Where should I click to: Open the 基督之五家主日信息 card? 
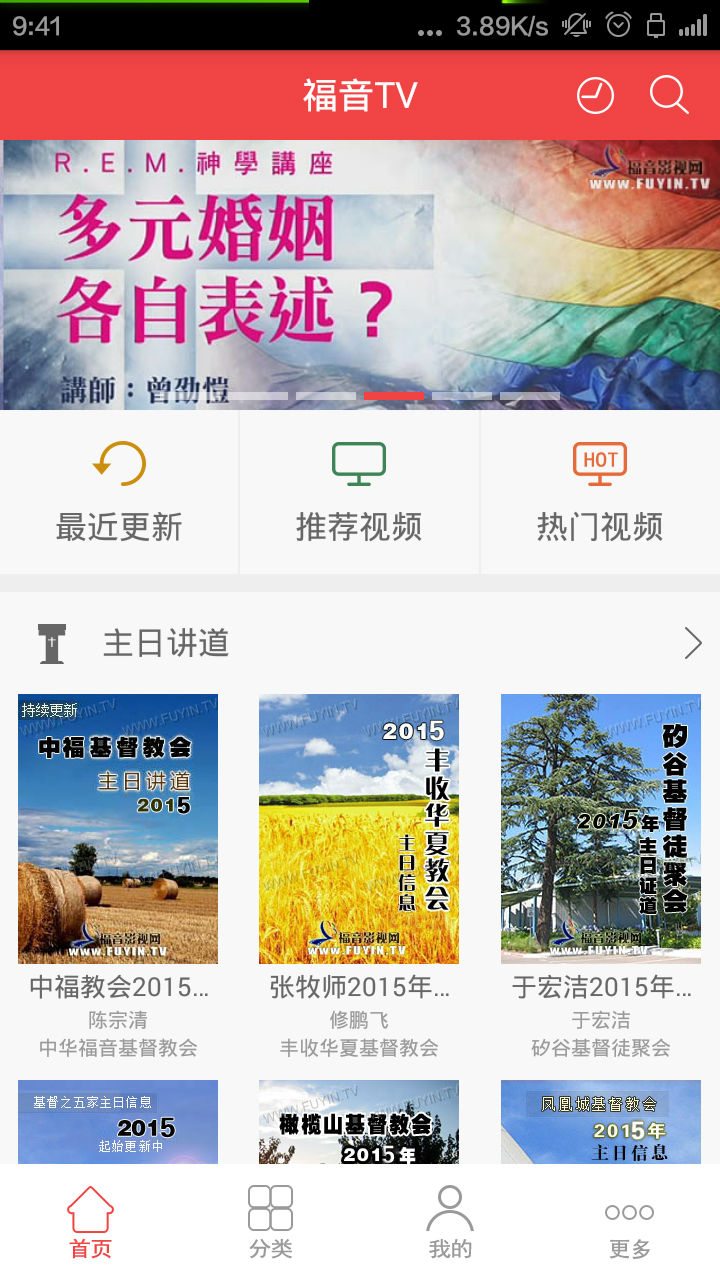(x=118, y=1122)
